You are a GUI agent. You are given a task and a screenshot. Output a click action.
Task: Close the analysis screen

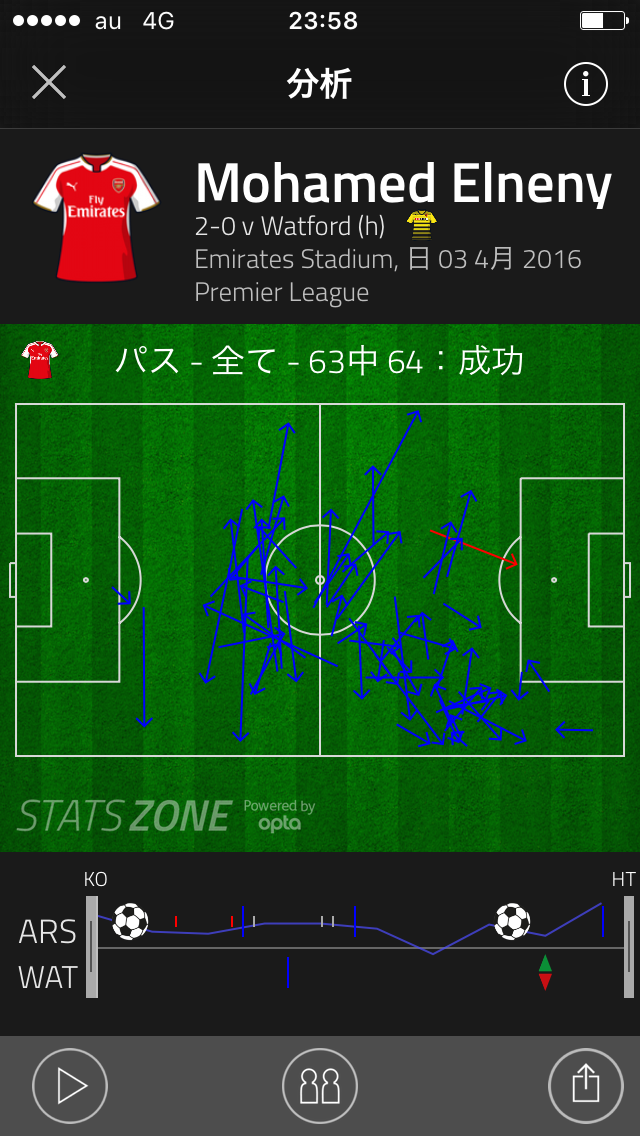tap(49, 83)
